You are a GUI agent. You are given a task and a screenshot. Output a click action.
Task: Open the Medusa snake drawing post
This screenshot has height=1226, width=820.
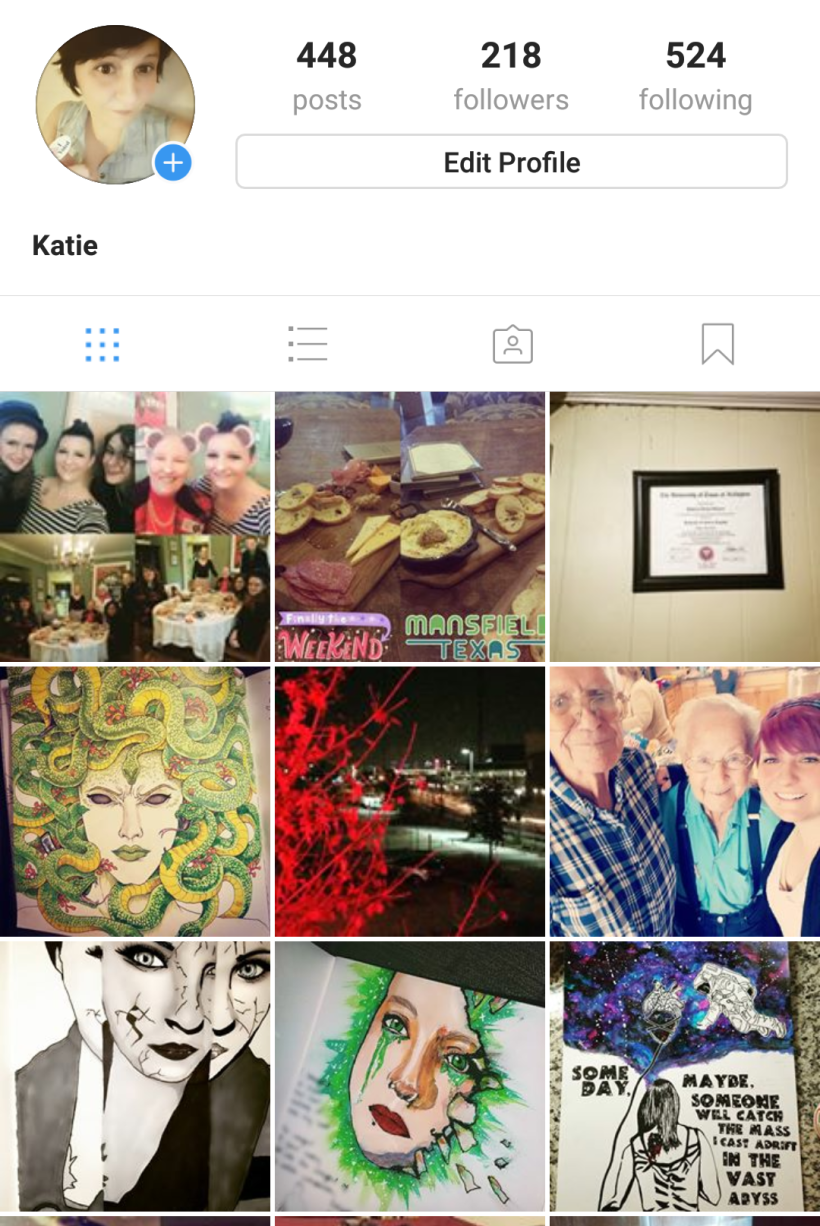pyautogui.click(x=135, y=801)
